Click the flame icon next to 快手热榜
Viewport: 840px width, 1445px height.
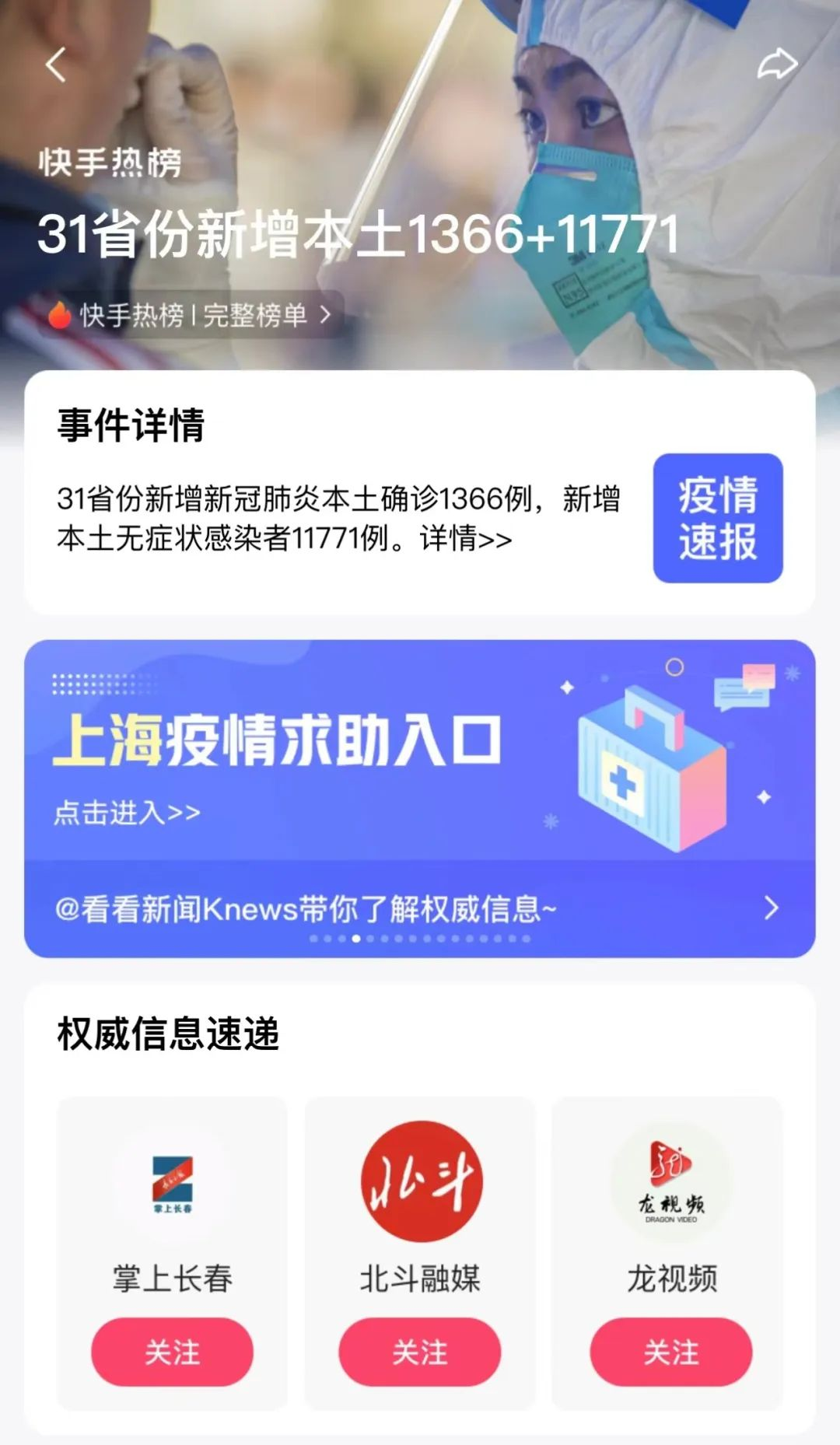(x=62, y=315)
